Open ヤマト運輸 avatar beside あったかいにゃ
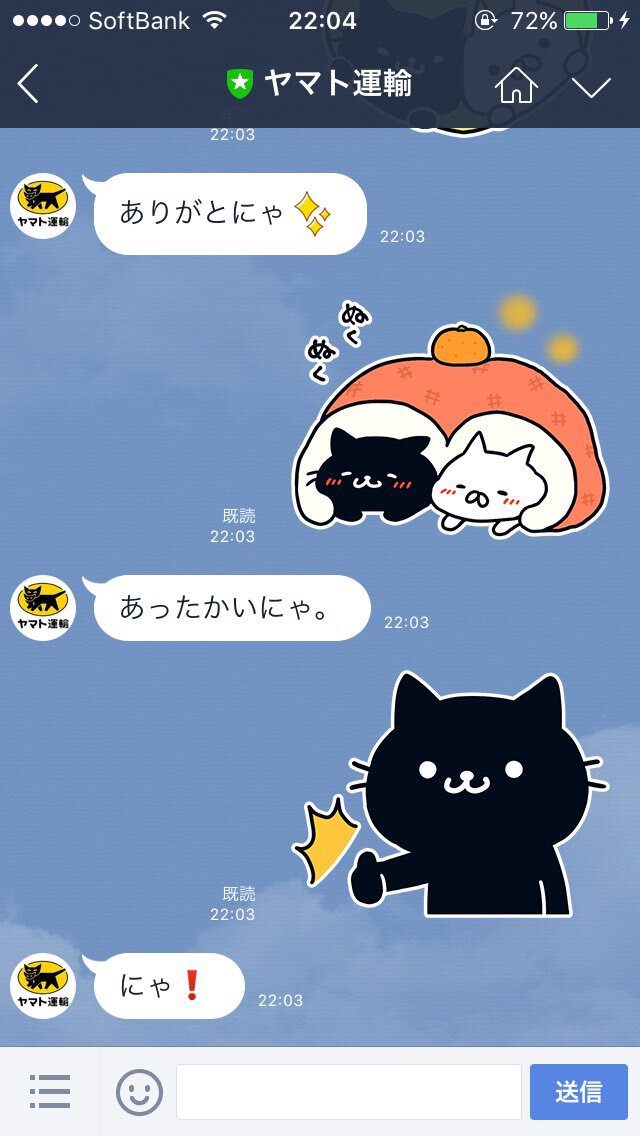This screenshot has height=1136, width=640. (43, 608)
